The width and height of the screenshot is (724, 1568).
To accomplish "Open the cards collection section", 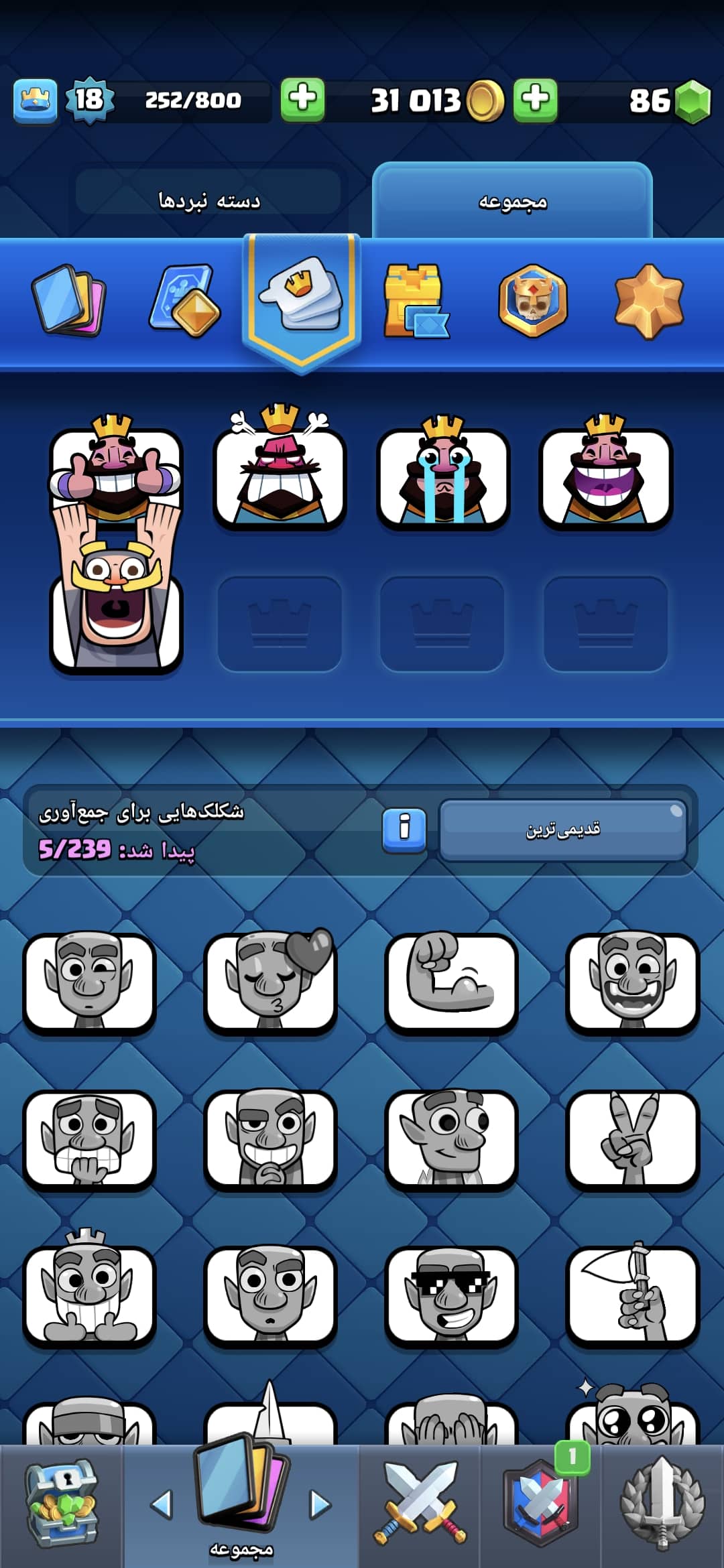I will [x=68, y=299].
